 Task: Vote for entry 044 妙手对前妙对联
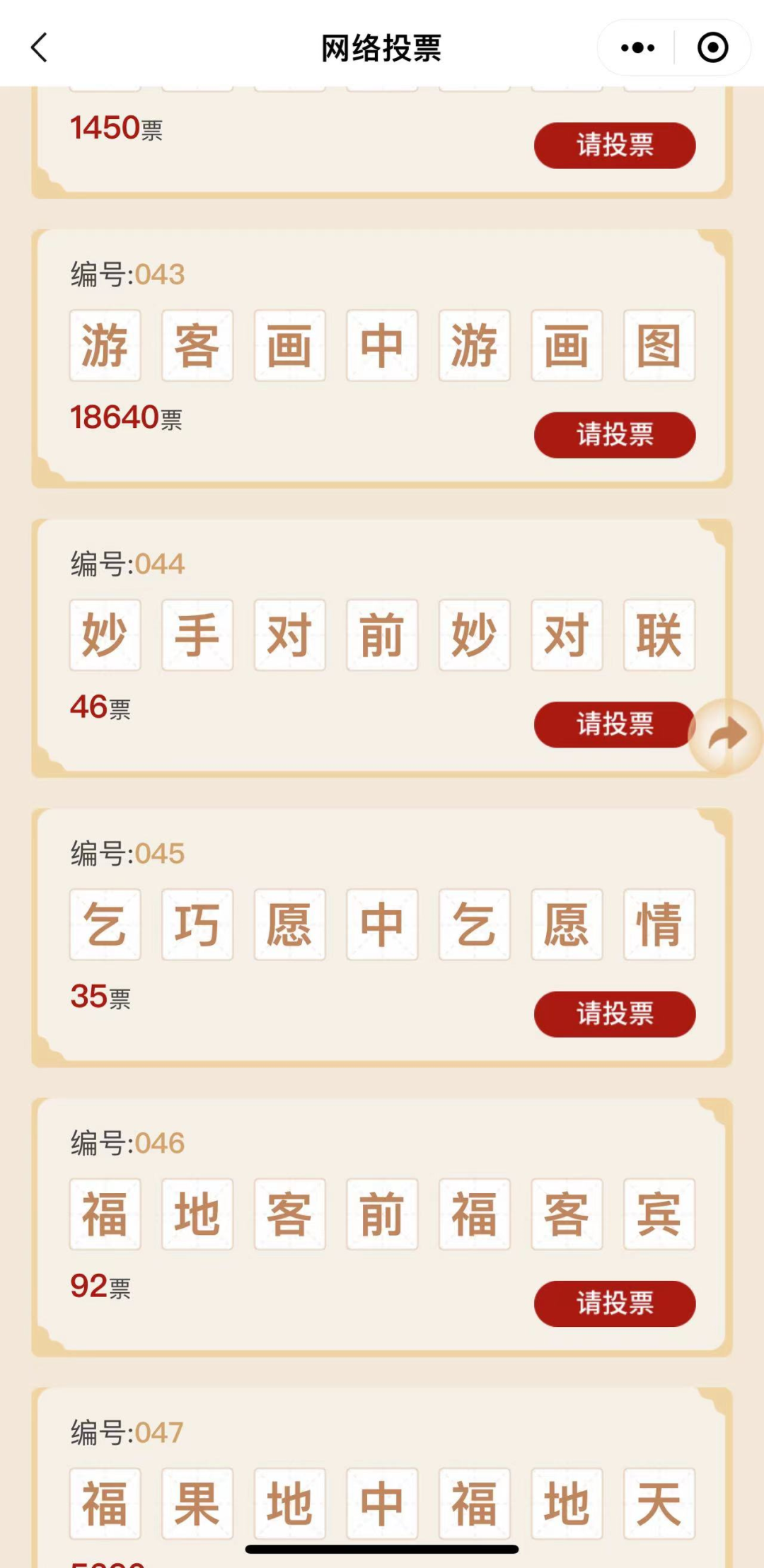pos(612,724)
